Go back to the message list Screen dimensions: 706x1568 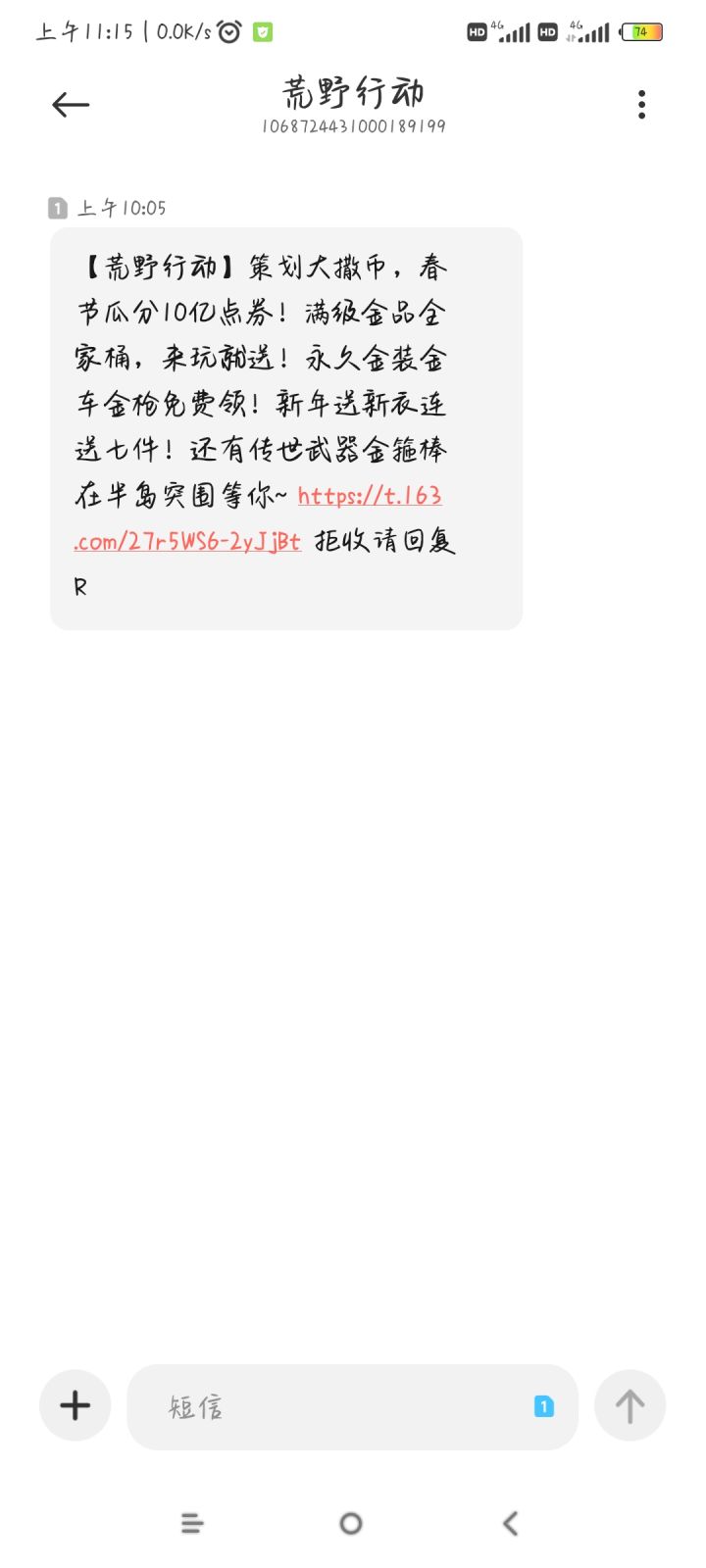tap(71, 105)
